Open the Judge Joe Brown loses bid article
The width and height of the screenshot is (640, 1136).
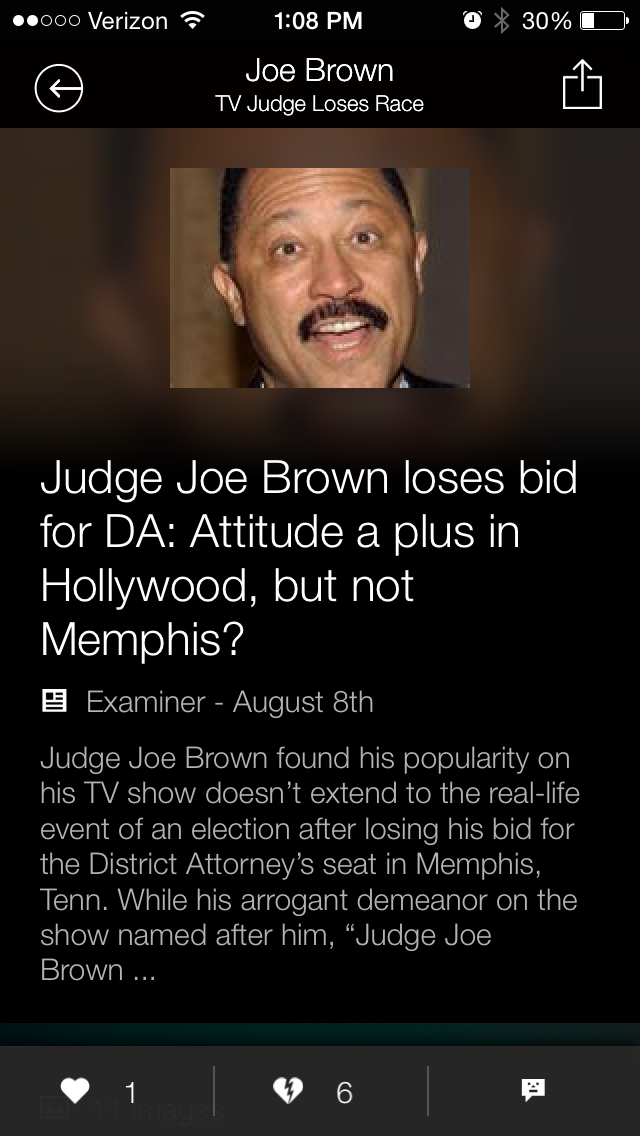click(x=308, y=558)
